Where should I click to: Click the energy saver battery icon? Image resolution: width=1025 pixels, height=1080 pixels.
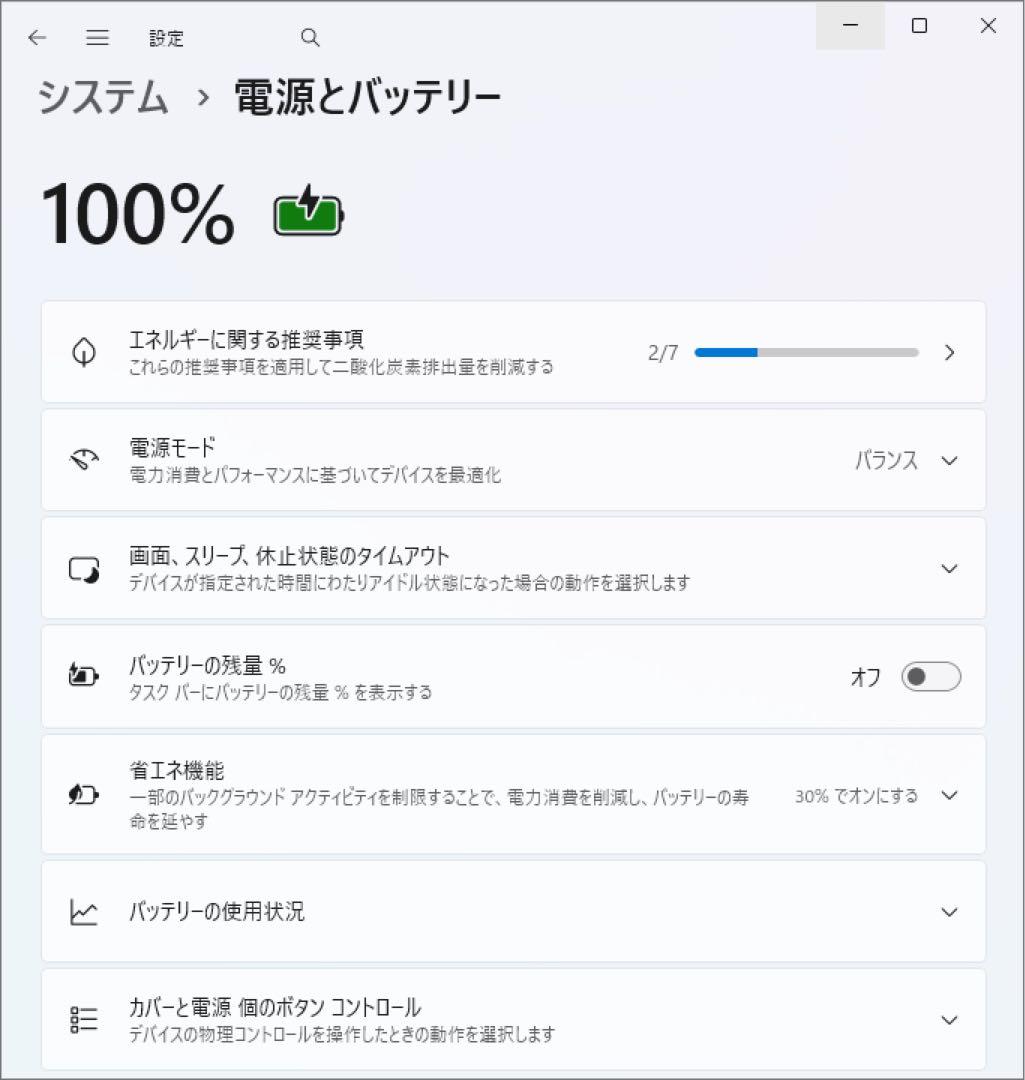[84, 795]
